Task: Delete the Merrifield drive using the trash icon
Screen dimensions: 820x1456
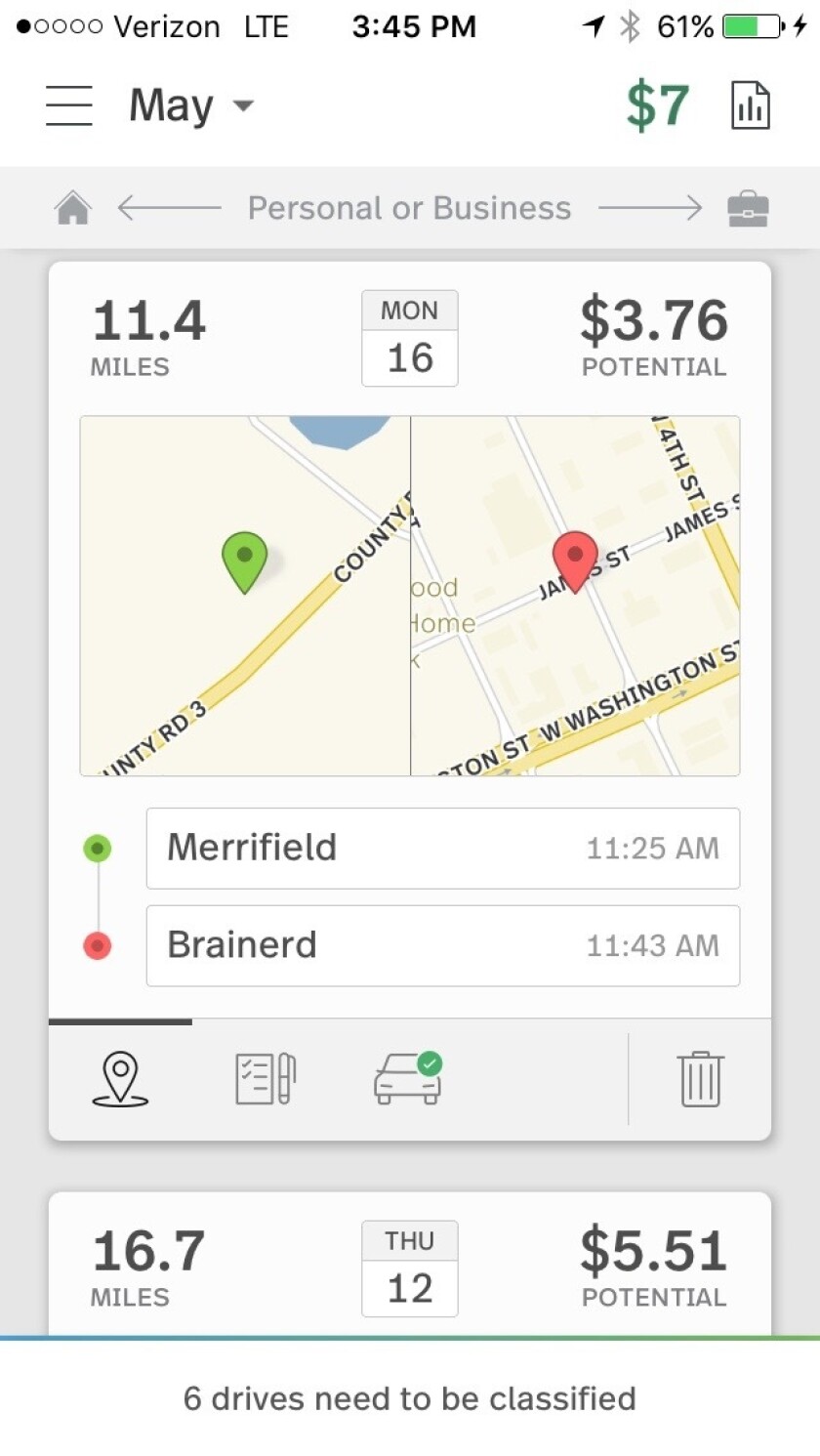Action: click(700, 1079)
